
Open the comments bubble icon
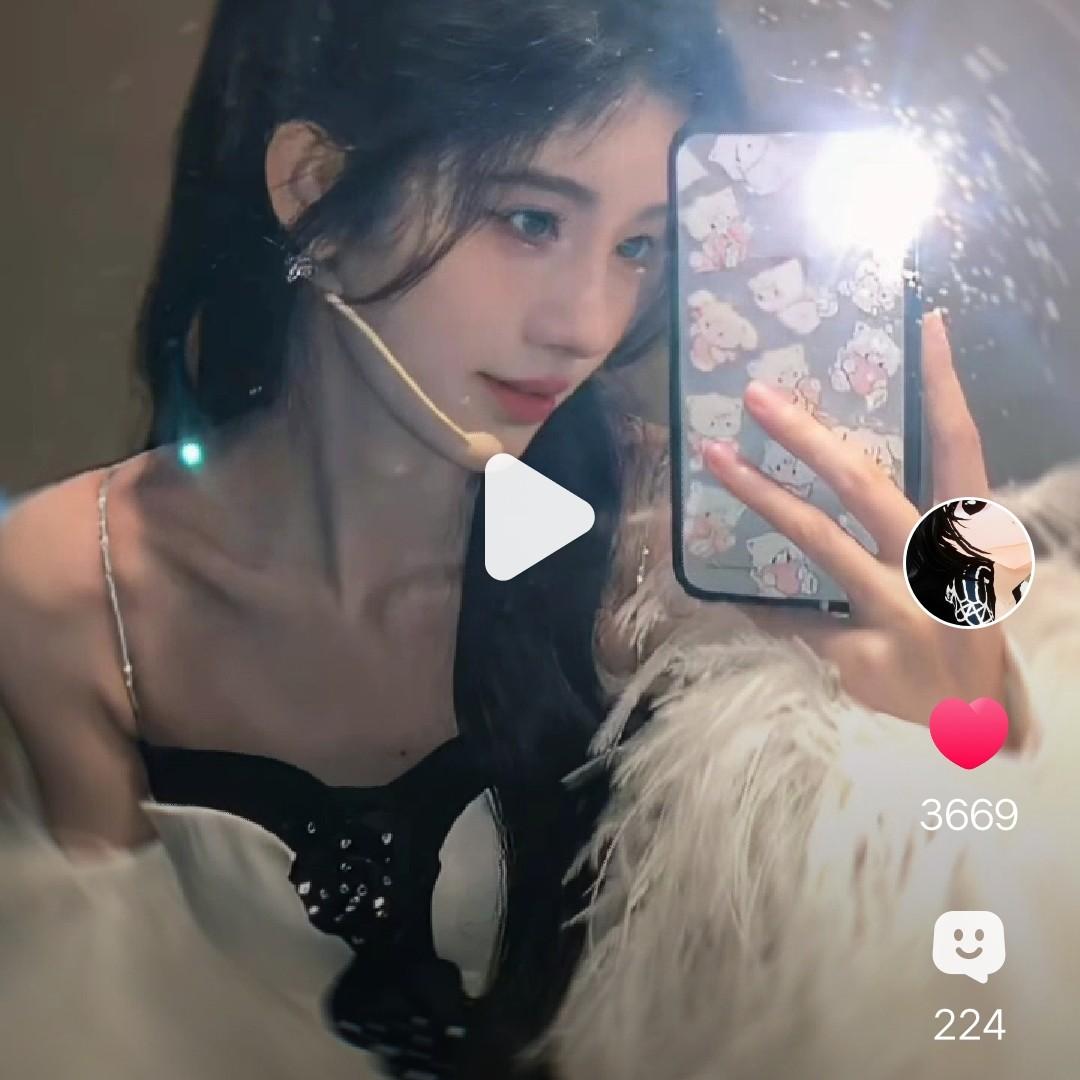pos(968,946)
